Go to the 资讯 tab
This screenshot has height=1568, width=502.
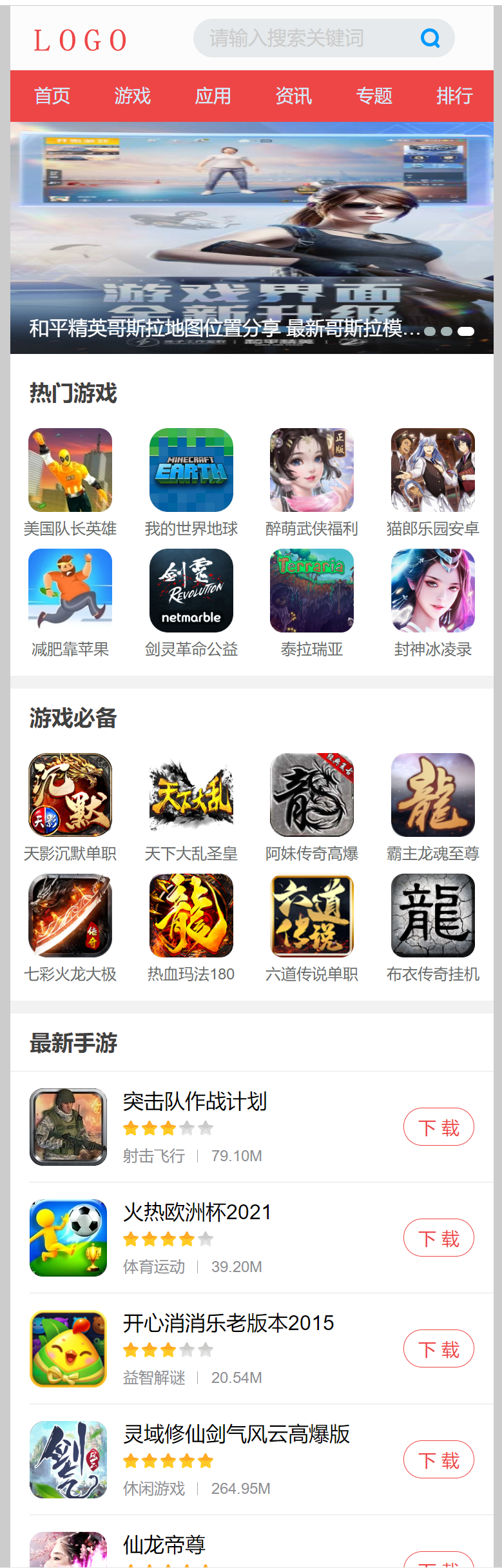point(293,96)
